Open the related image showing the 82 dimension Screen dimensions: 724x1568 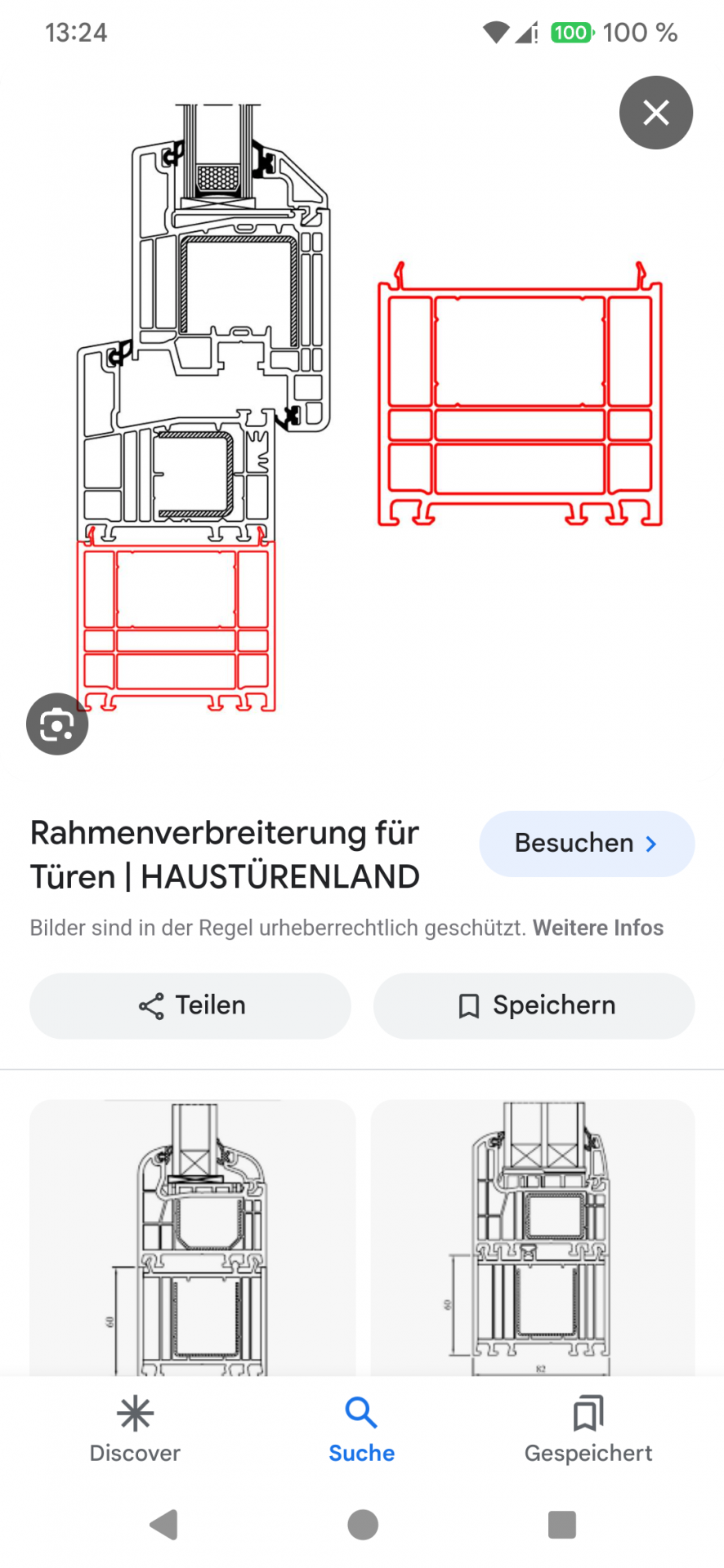click(x=533, y=1237)
